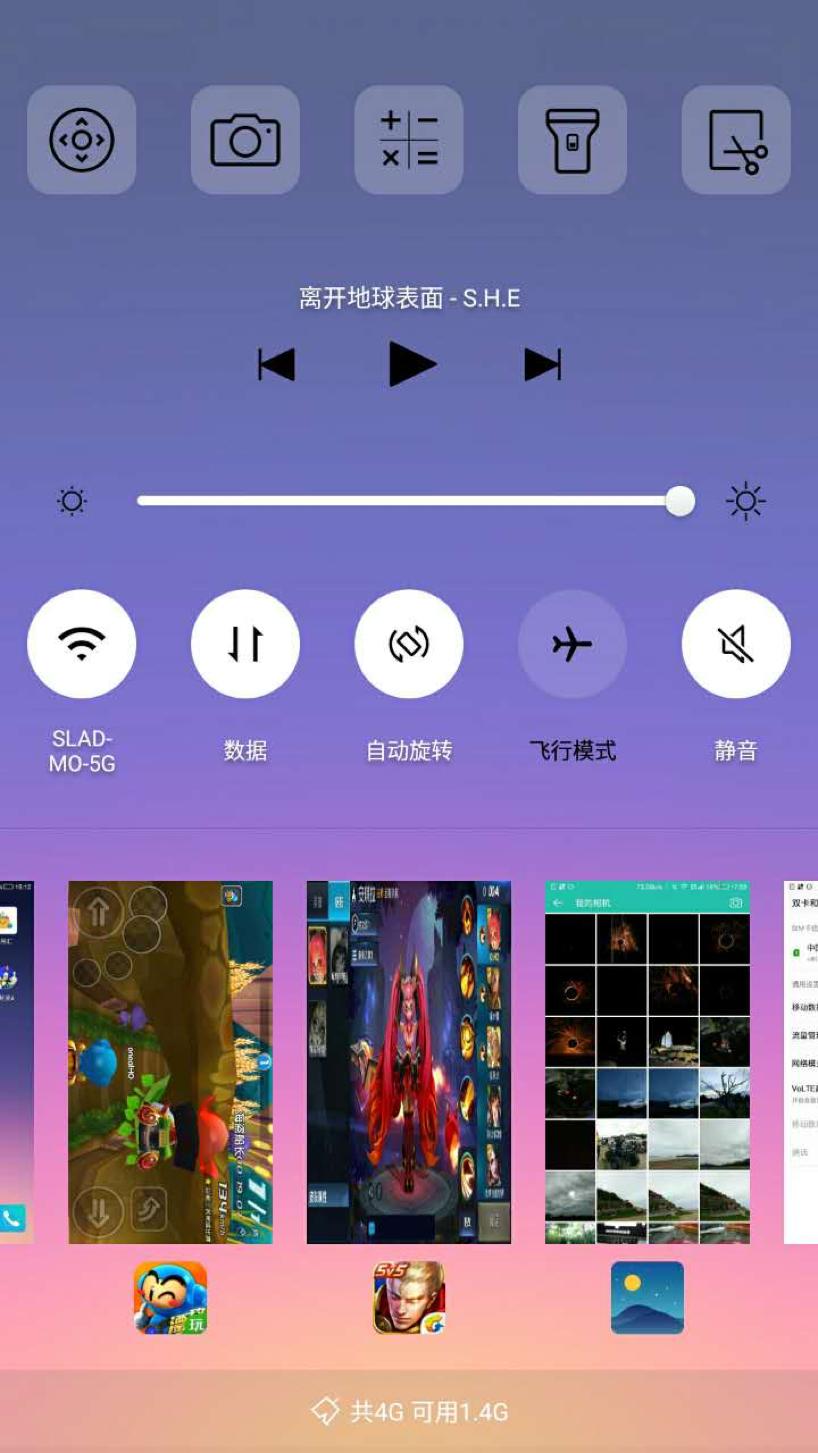Open the gallery photo grid recent card
Image resolution: width=818 pixels, height=1453 pixels.
[647, 1062]
